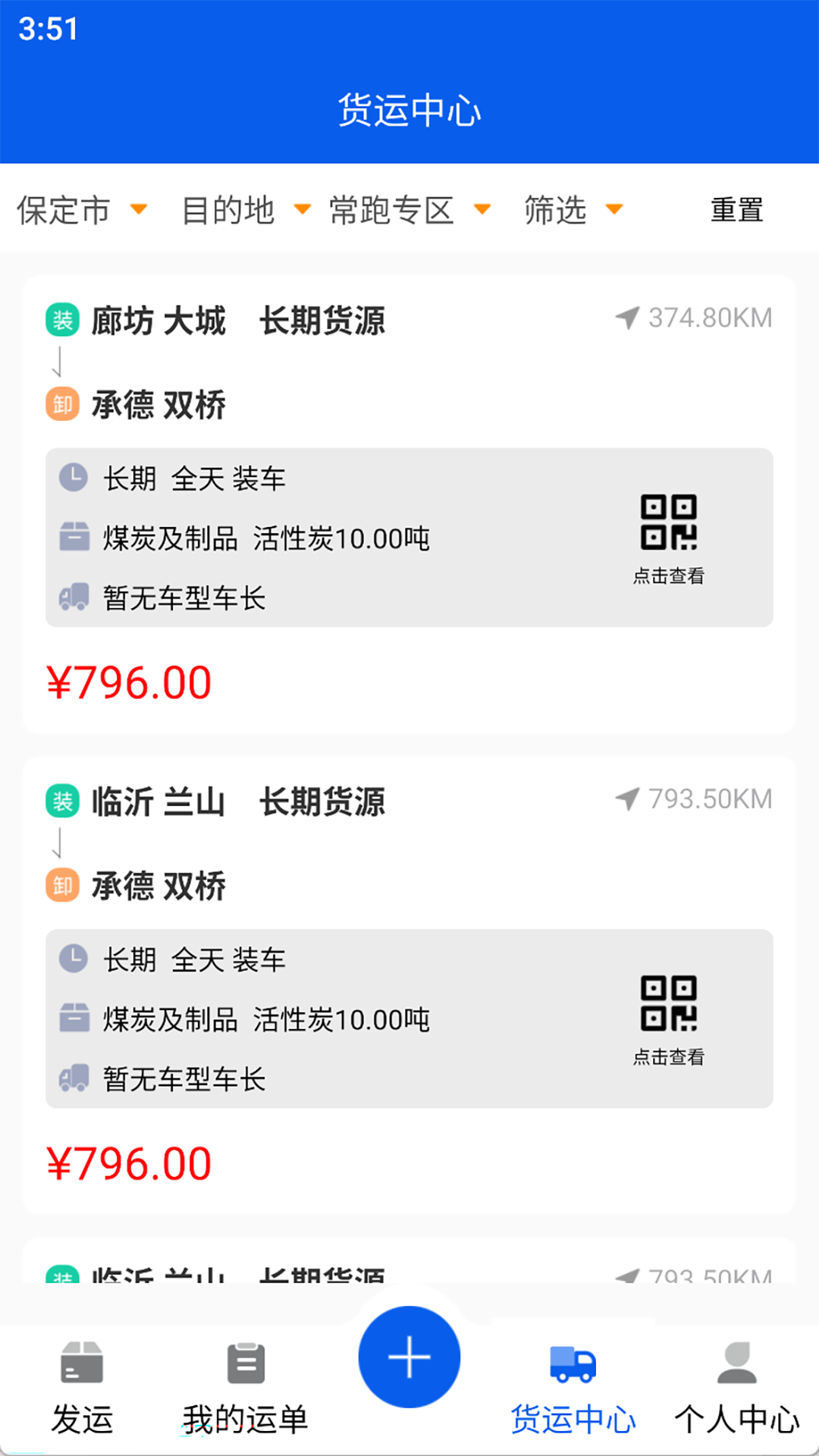Tap the QR code on the first freight card

670,523
